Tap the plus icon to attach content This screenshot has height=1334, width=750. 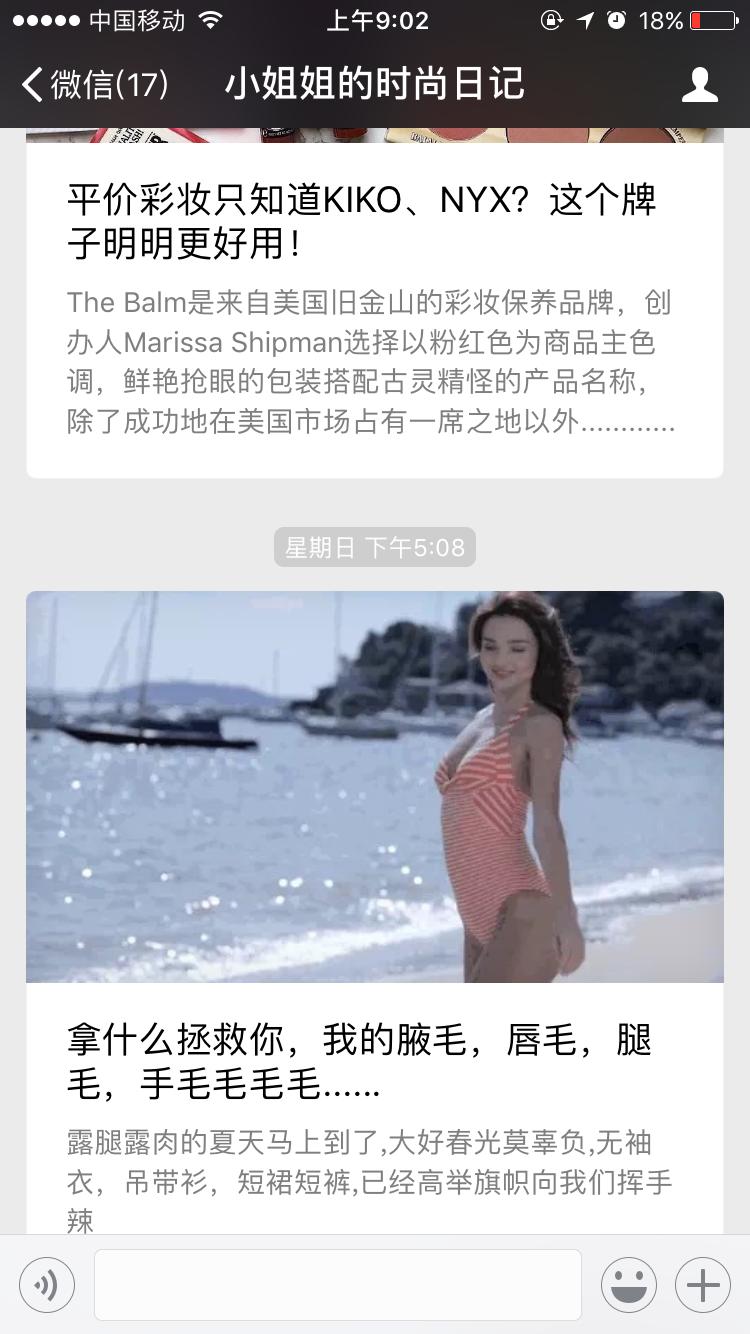(704, 1284)
